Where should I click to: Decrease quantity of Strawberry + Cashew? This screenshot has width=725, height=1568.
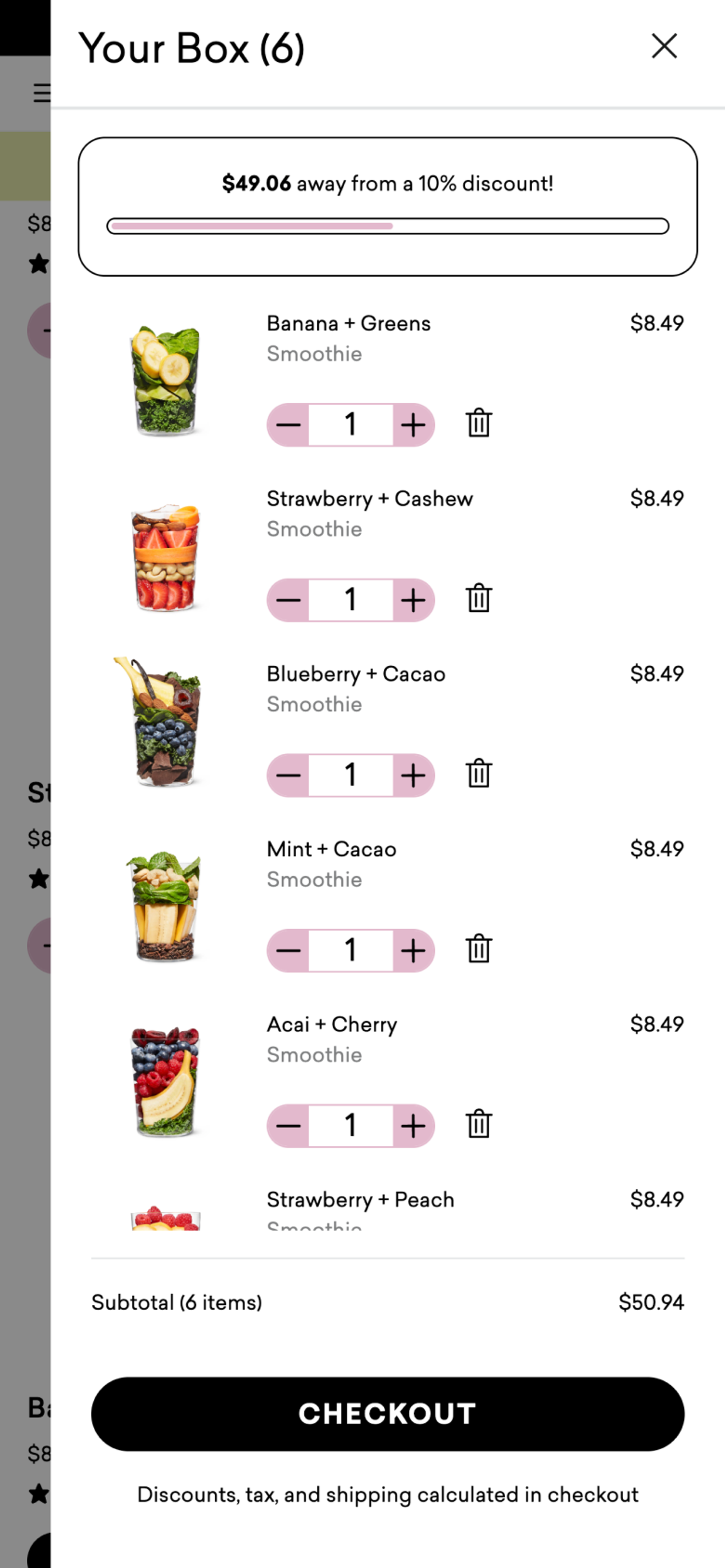289,599
